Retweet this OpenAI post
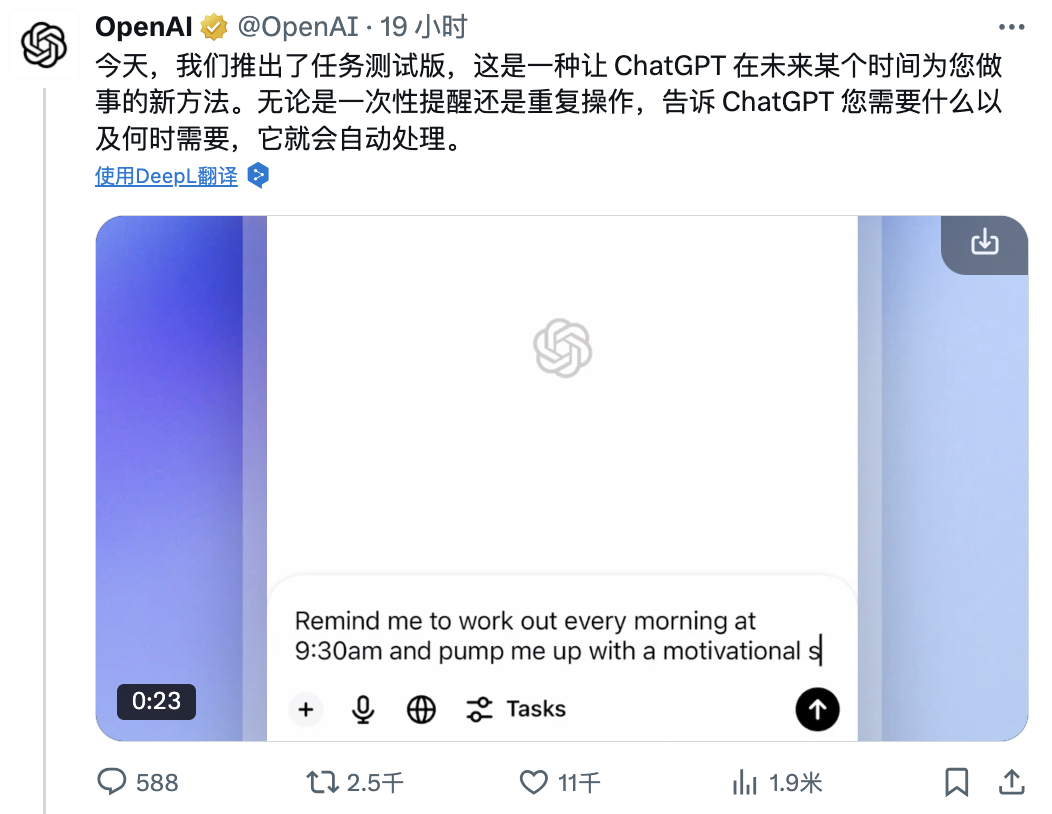 click(x=323, y=781)
